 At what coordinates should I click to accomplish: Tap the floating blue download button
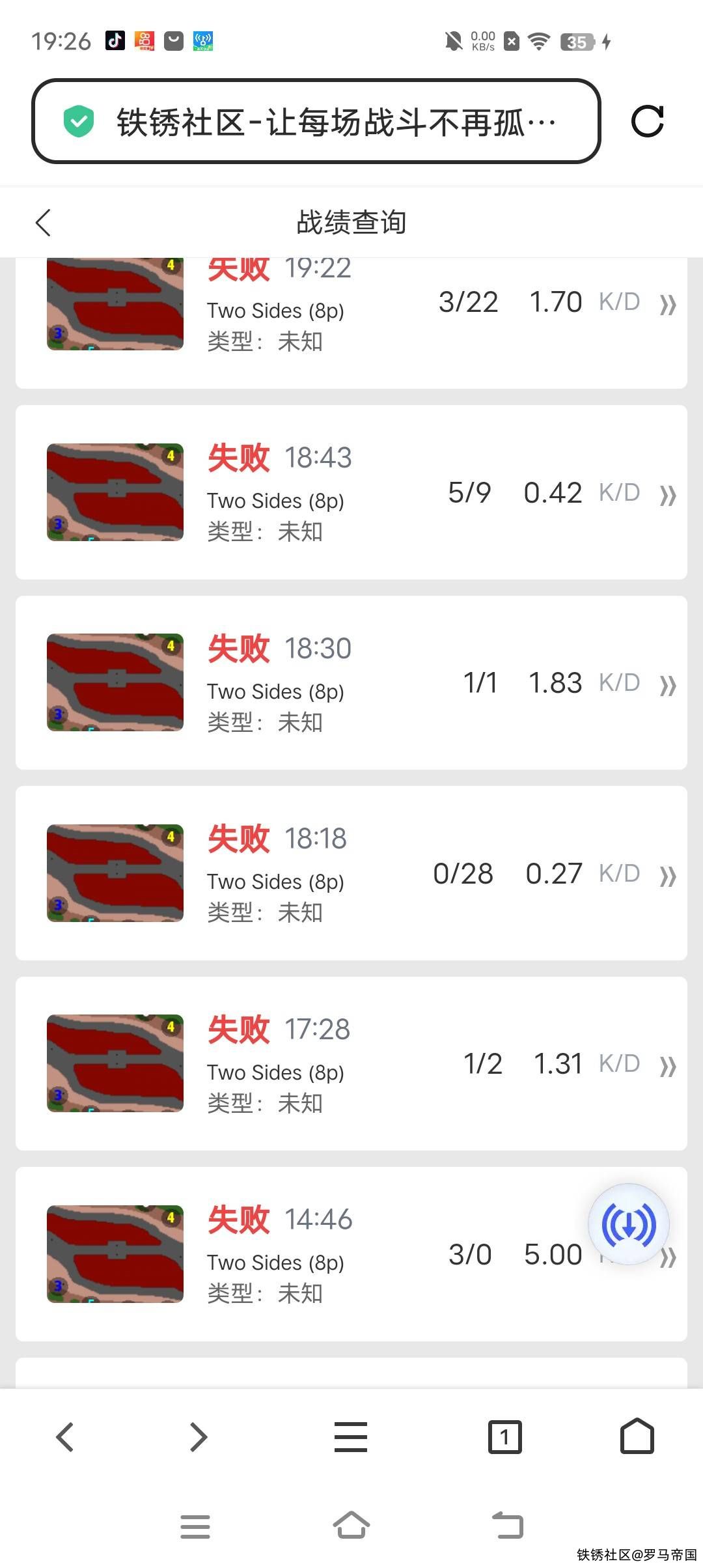pos(629,1224)
